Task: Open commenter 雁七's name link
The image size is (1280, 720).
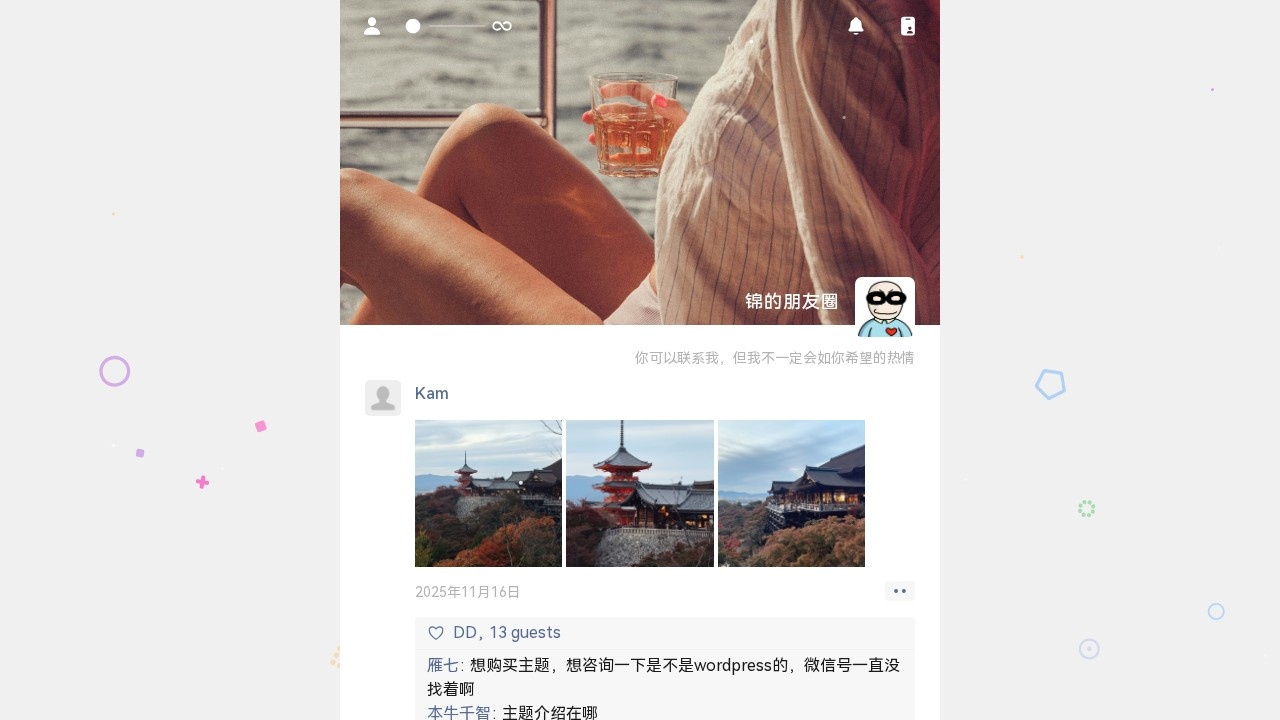Action: (443, 665)
